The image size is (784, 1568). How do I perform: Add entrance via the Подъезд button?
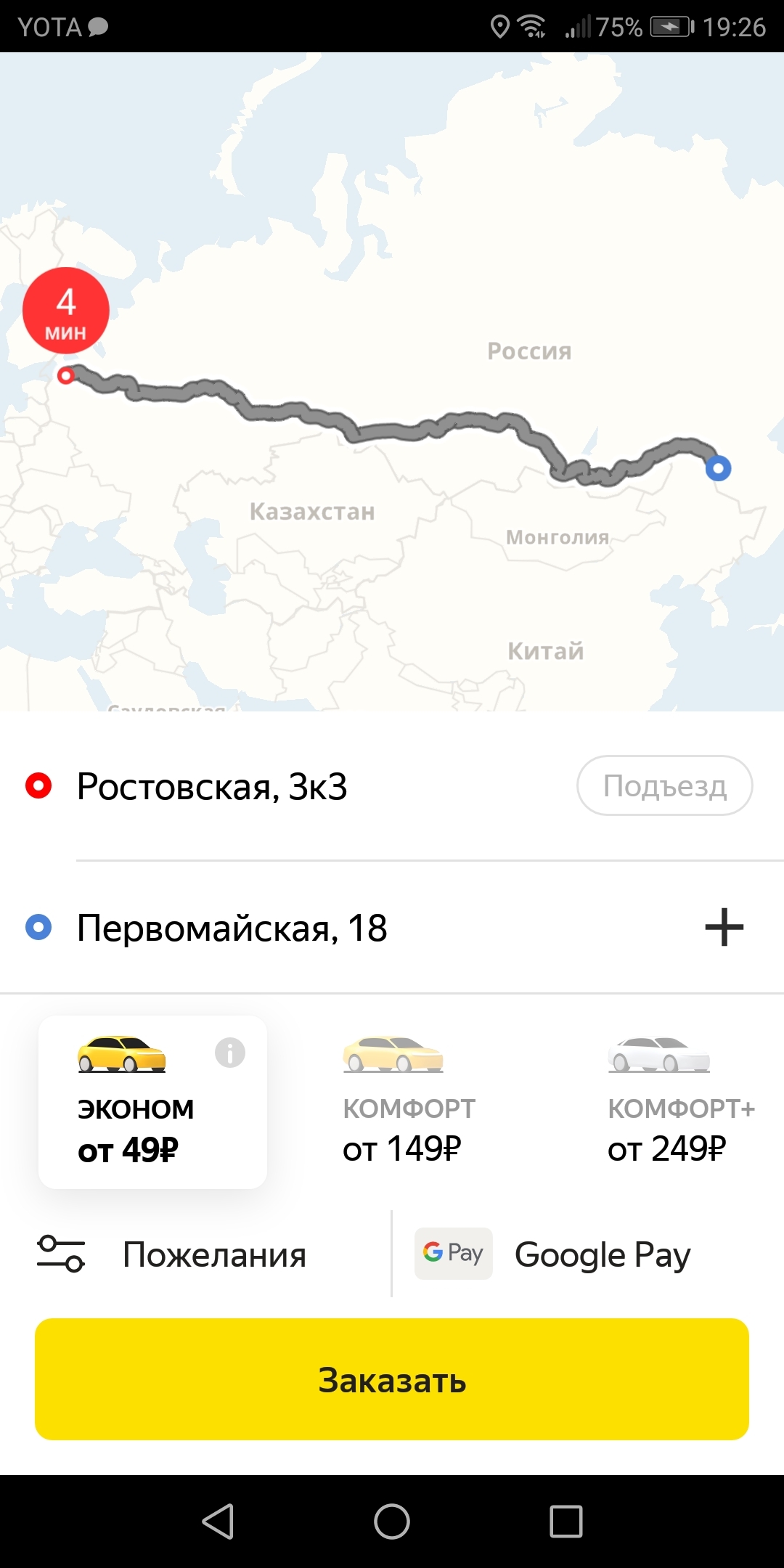(664, 785)
